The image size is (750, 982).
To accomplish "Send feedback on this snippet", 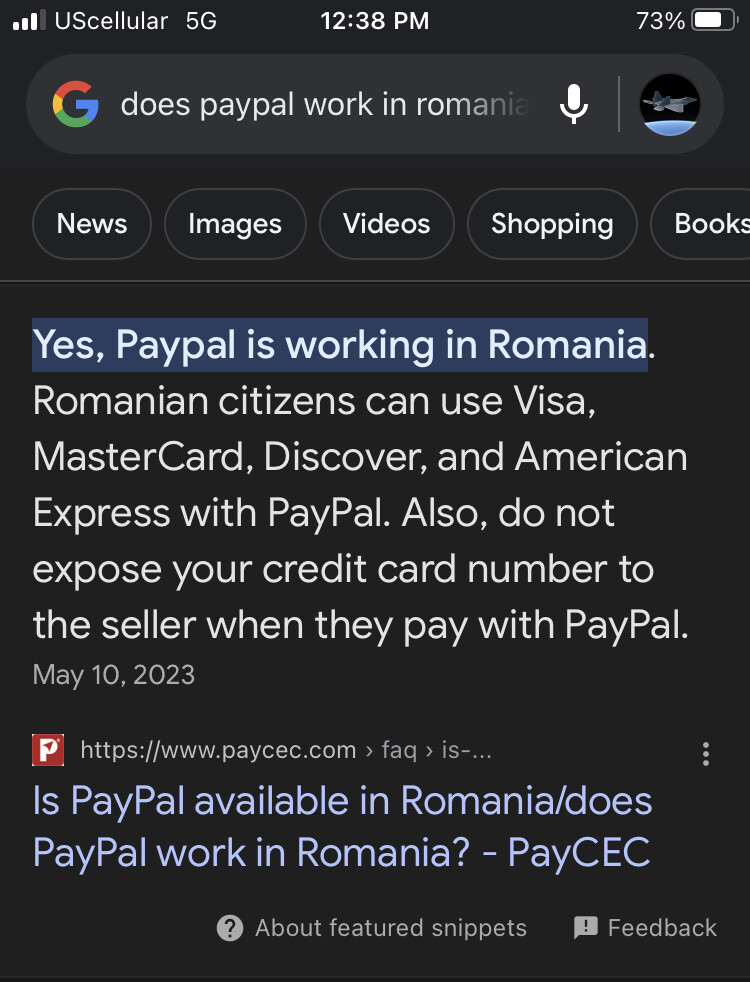I will pyautogui.click(x=646, y=928).
